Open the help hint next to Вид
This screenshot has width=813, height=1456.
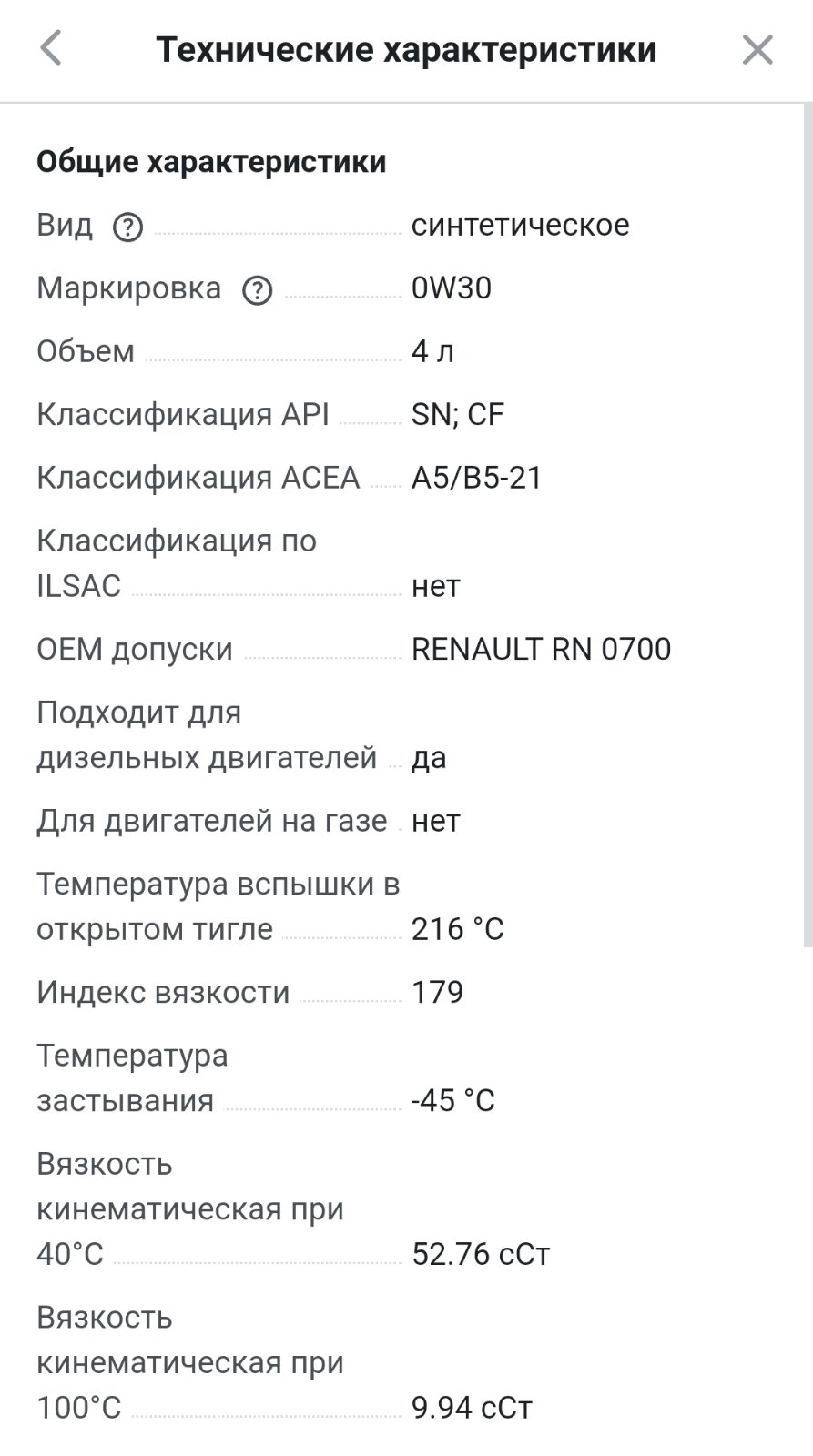(x=127, y=227)
